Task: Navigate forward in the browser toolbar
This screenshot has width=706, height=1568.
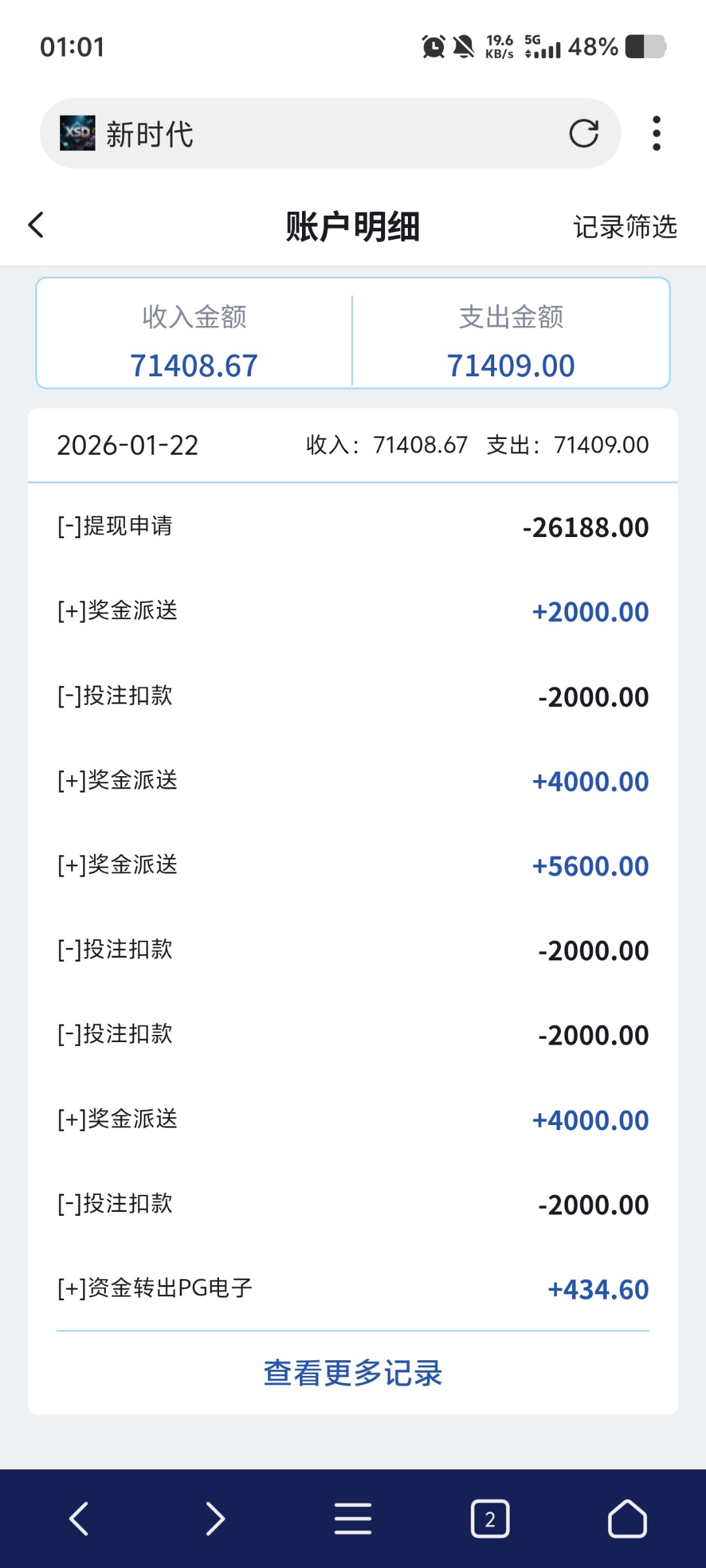Action: 215,1518
